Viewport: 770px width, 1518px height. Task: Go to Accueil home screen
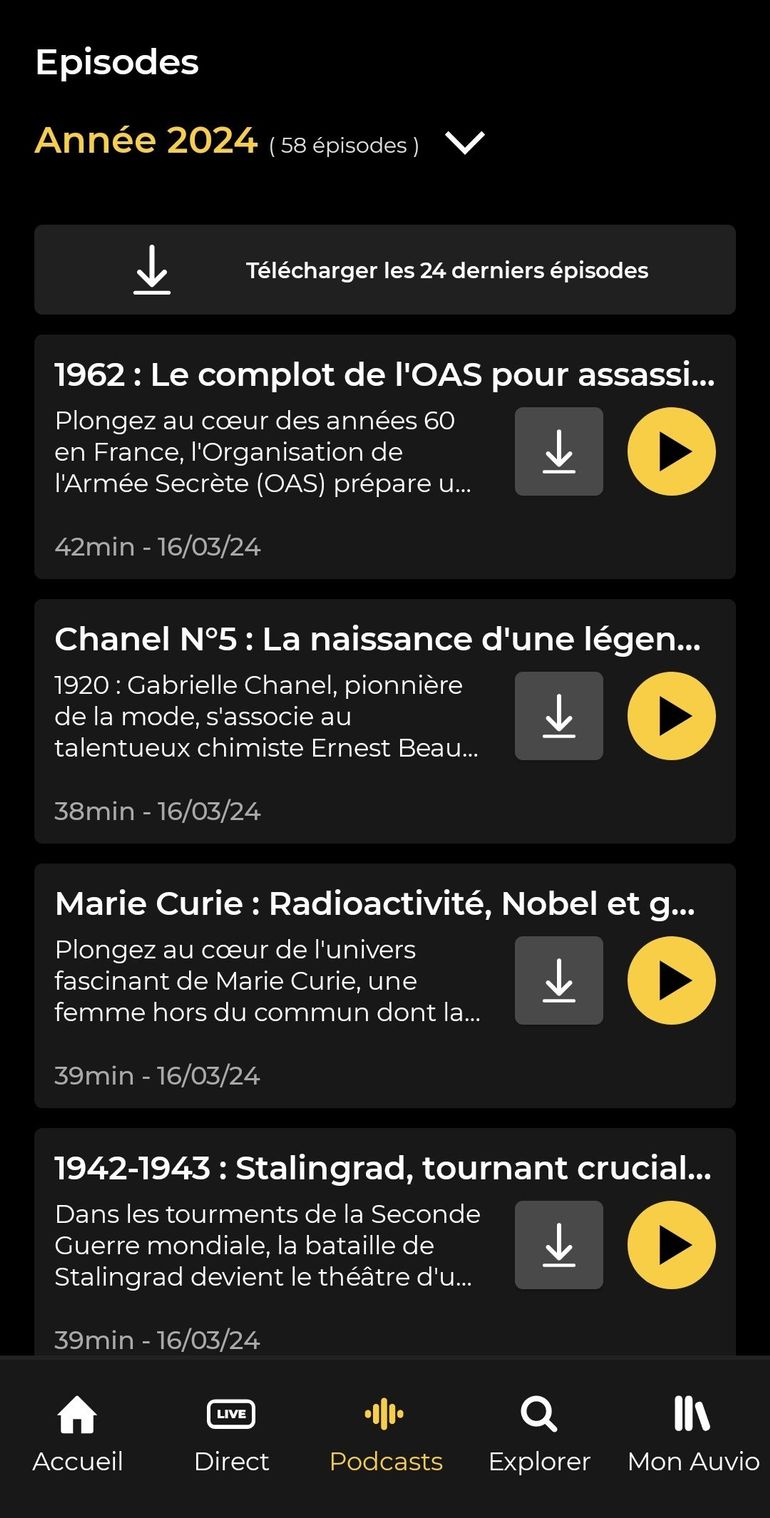click(78, 1433)
